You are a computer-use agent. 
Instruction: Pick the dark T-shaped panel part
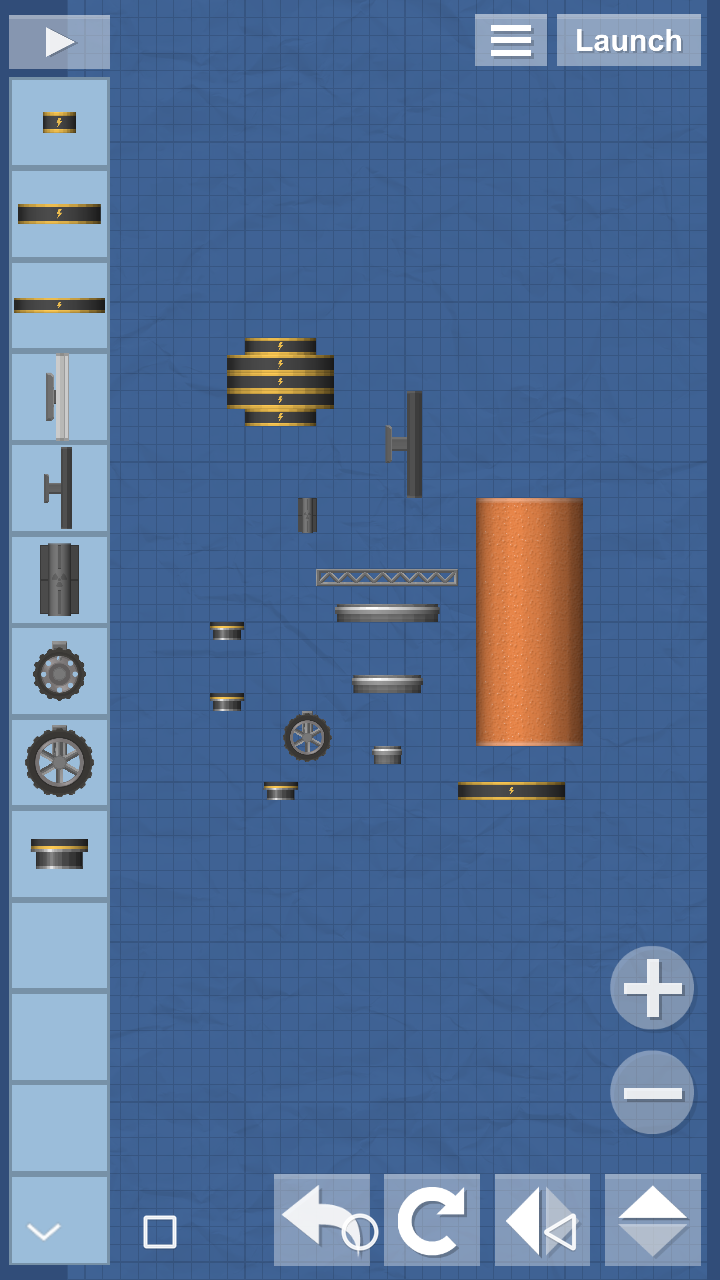tap(59, 488)
